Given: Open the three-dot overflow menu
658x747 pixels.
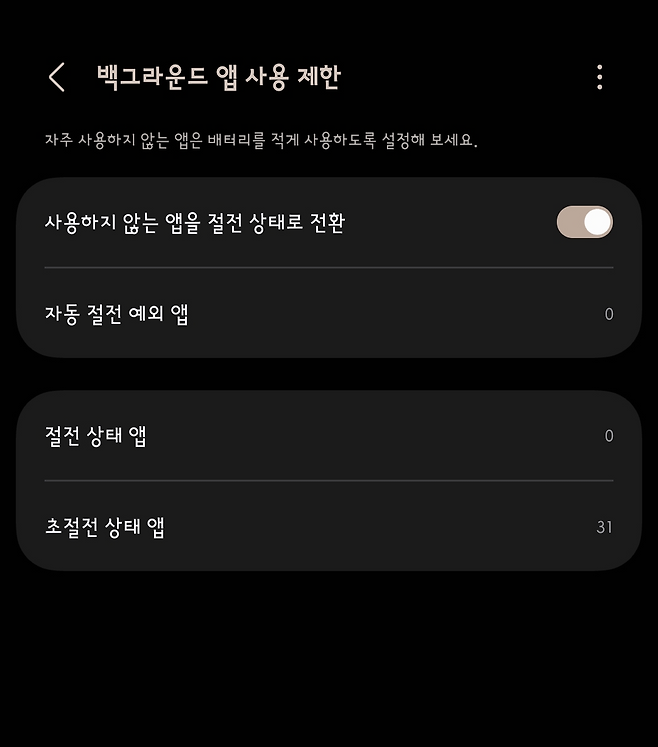Looking at the screenshot, I should (x=599, y=77).
